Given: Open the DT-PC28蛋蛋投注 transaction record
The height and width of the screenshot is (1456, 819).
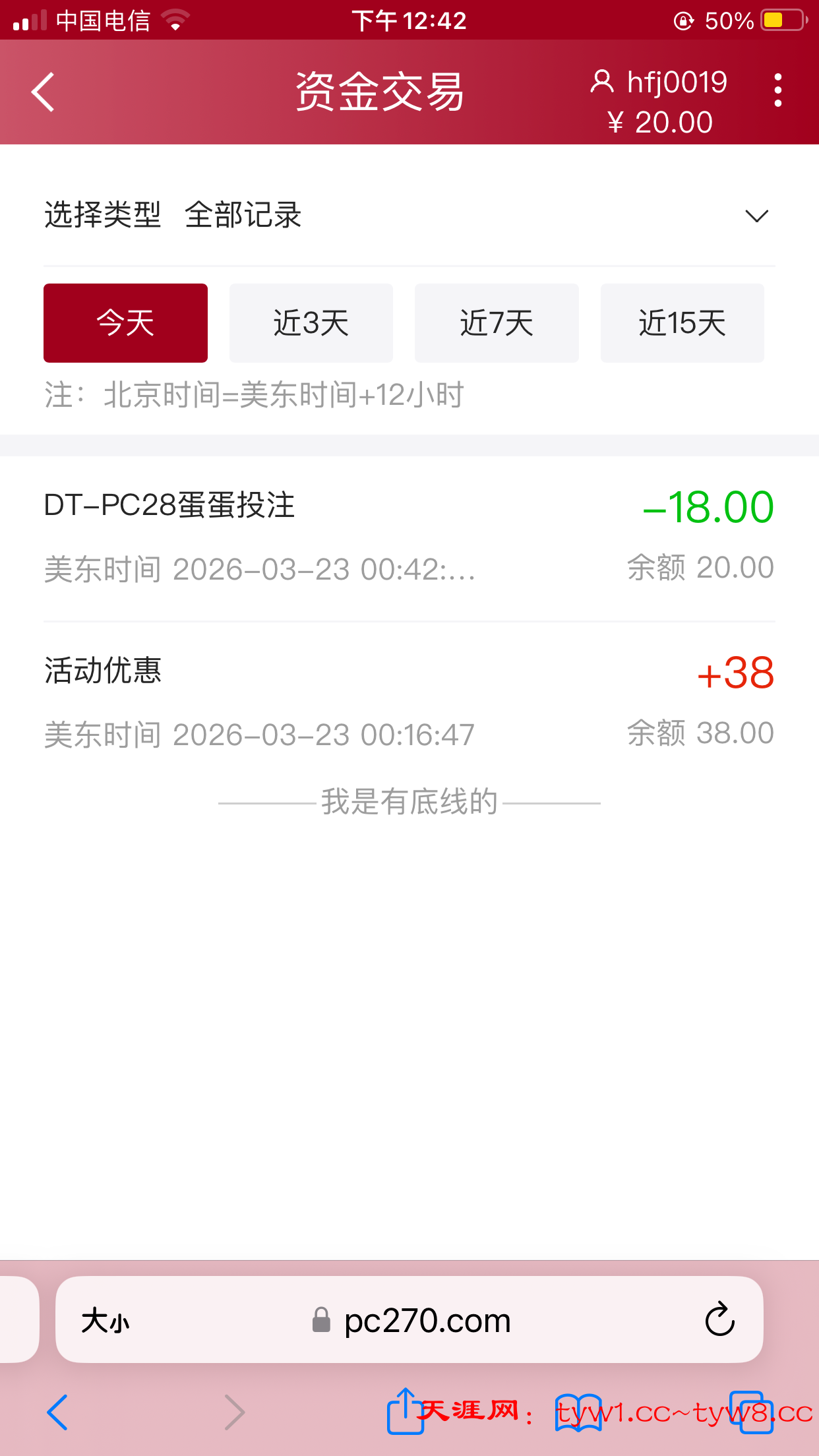Looking at the screenshot, I should pyautogui.click(x=409, y=537).
